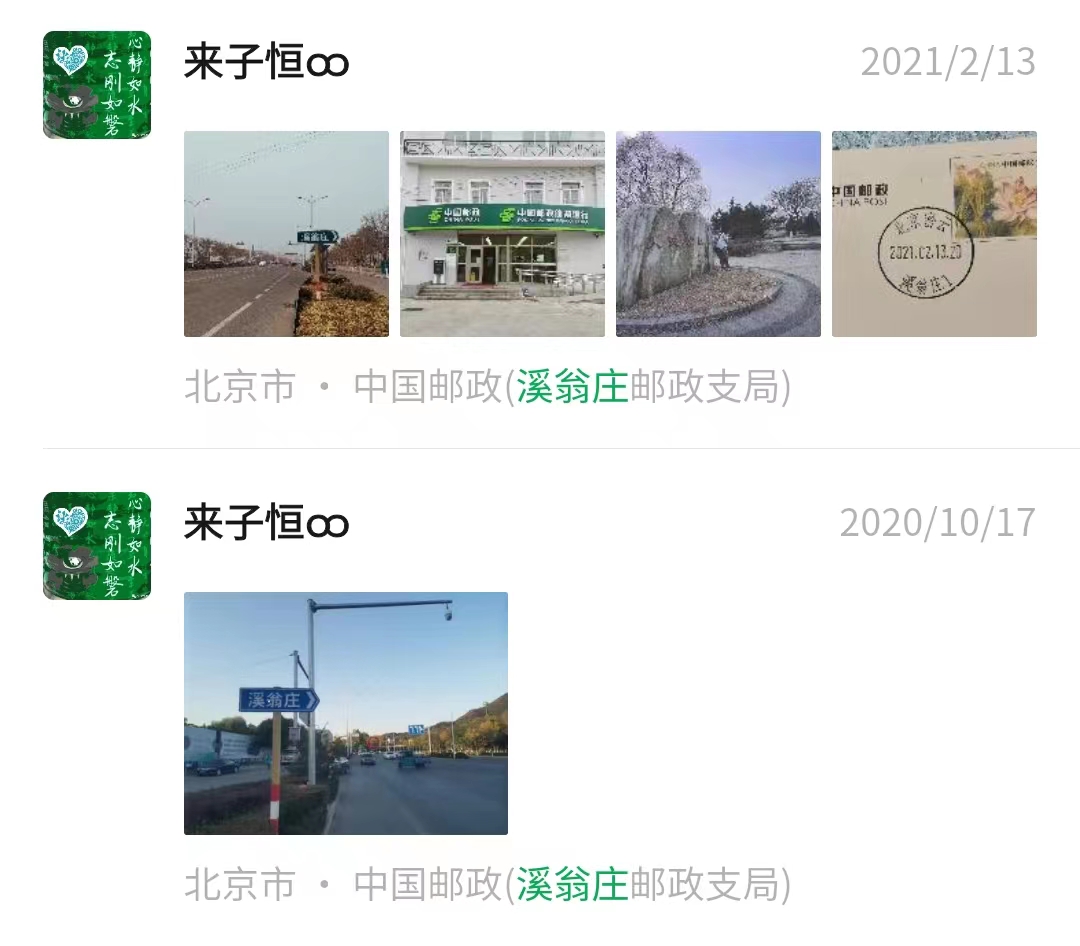Tap the name 来子恒 on 2021/2/13 post
Image resolution: width=1080 pixels, height=946 pixels.
coord(266,63)
